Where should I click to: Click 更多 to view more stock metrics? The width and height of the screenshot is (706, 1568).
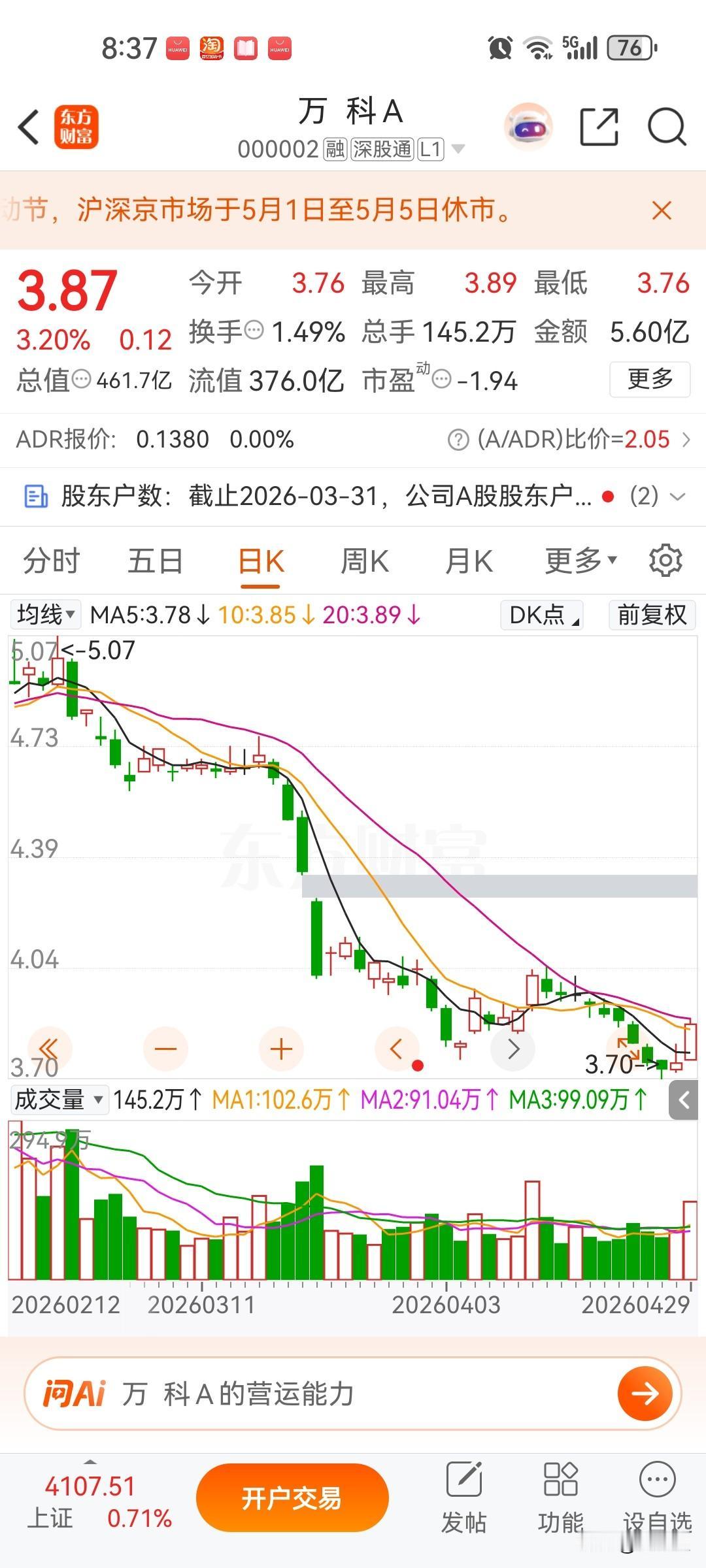pyautogui.click(x=649, y=380)
